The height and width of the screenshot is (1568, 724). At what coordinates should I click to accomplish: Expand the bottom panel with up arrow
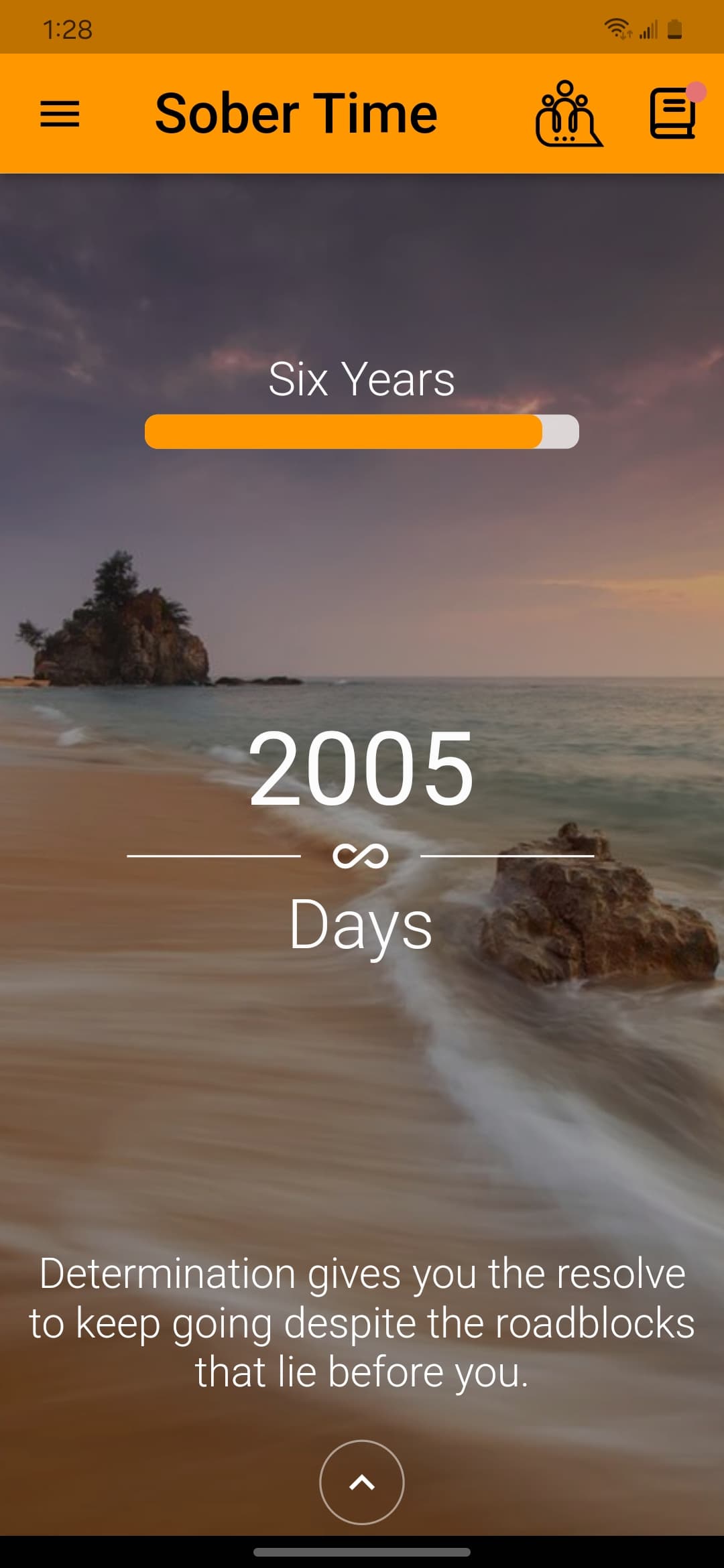[361, 1482]
